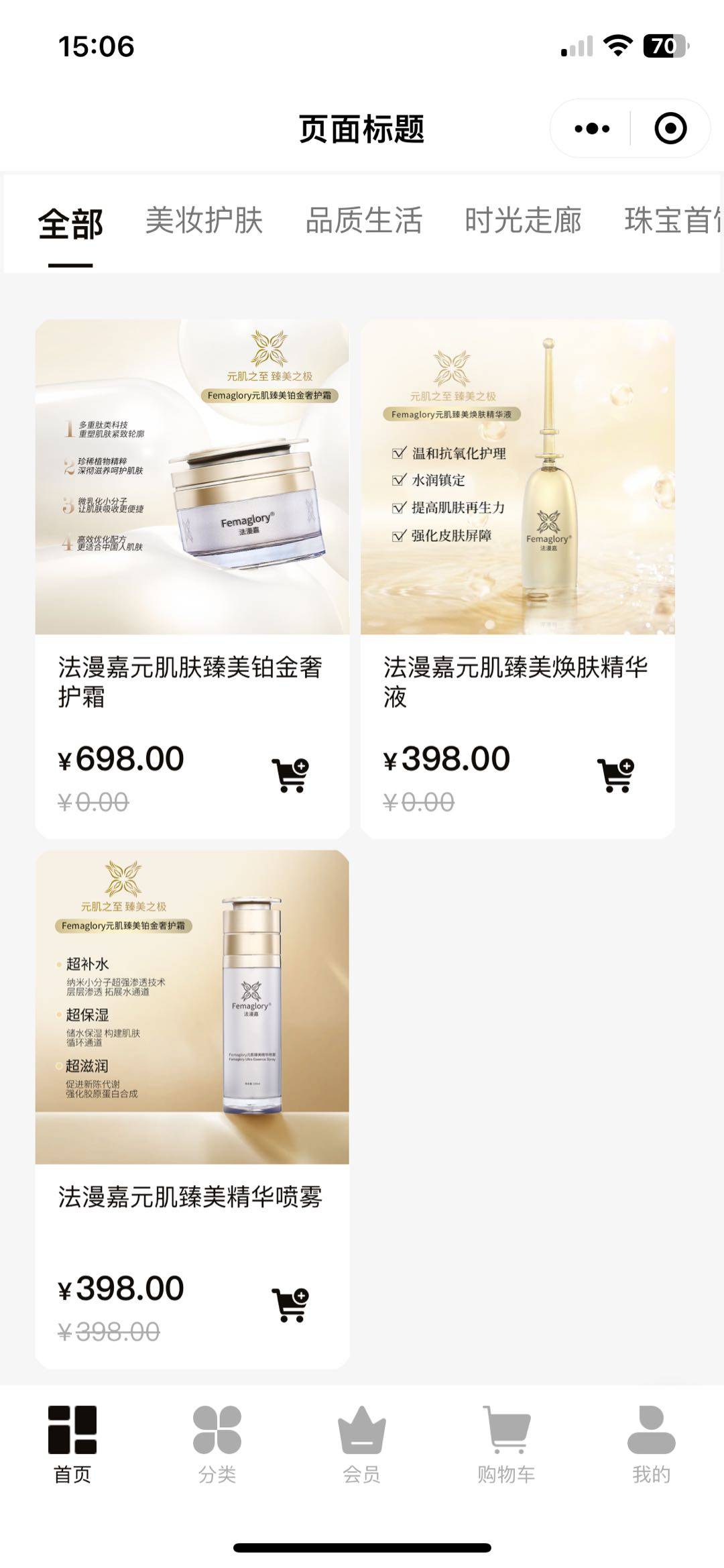Open the 法漫嘉元肌肤臻美铂金奢护霜 product card
Image resolution: width=724 pixels, height=1568 pixels.
point(192,478)
